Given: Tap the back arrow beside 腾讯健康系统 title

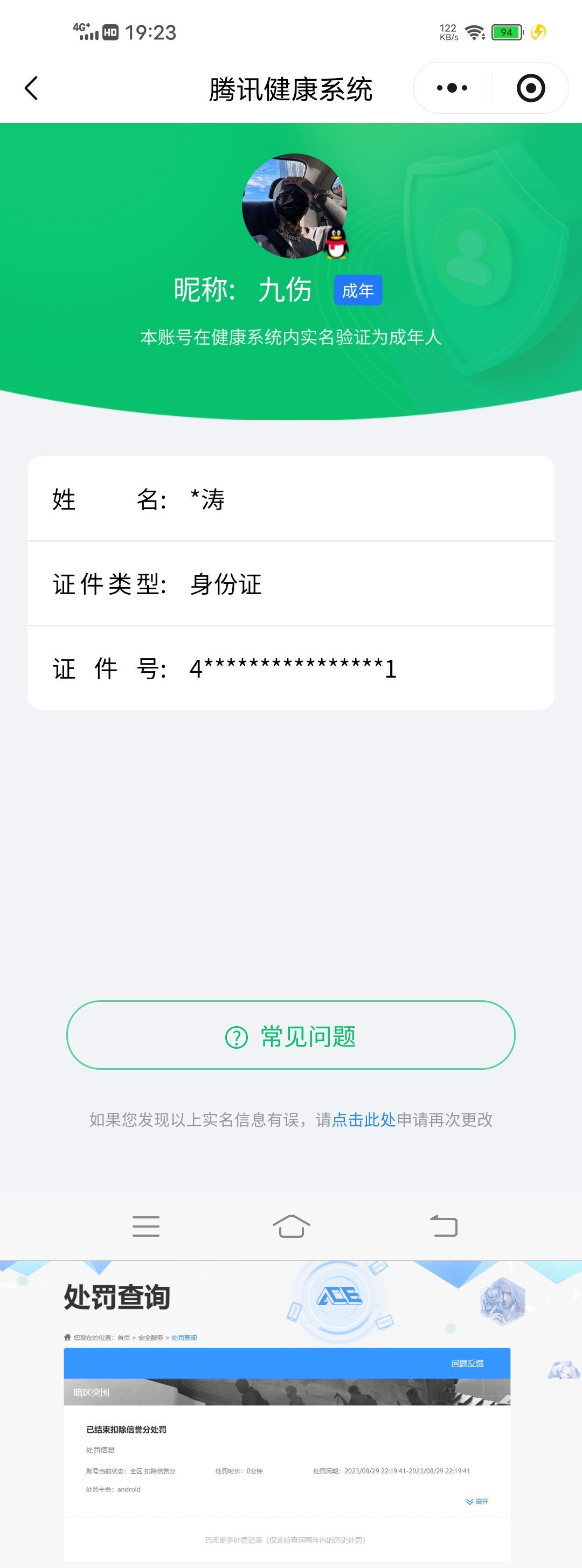Looking at the screenshot, I should click(x=32, y=88).
